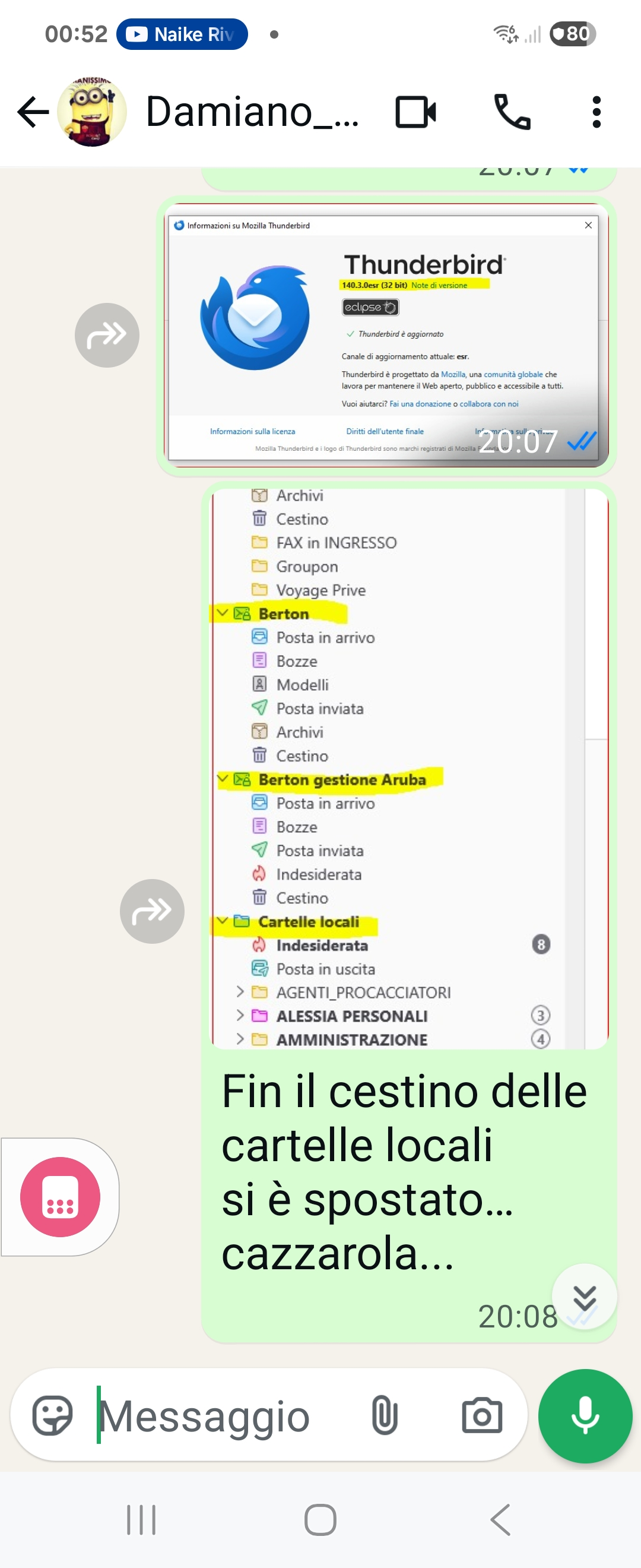The height and width of the screenshot is (1568, 641).
Task: Open the emoji and sticker picker
Action: 52,1415
